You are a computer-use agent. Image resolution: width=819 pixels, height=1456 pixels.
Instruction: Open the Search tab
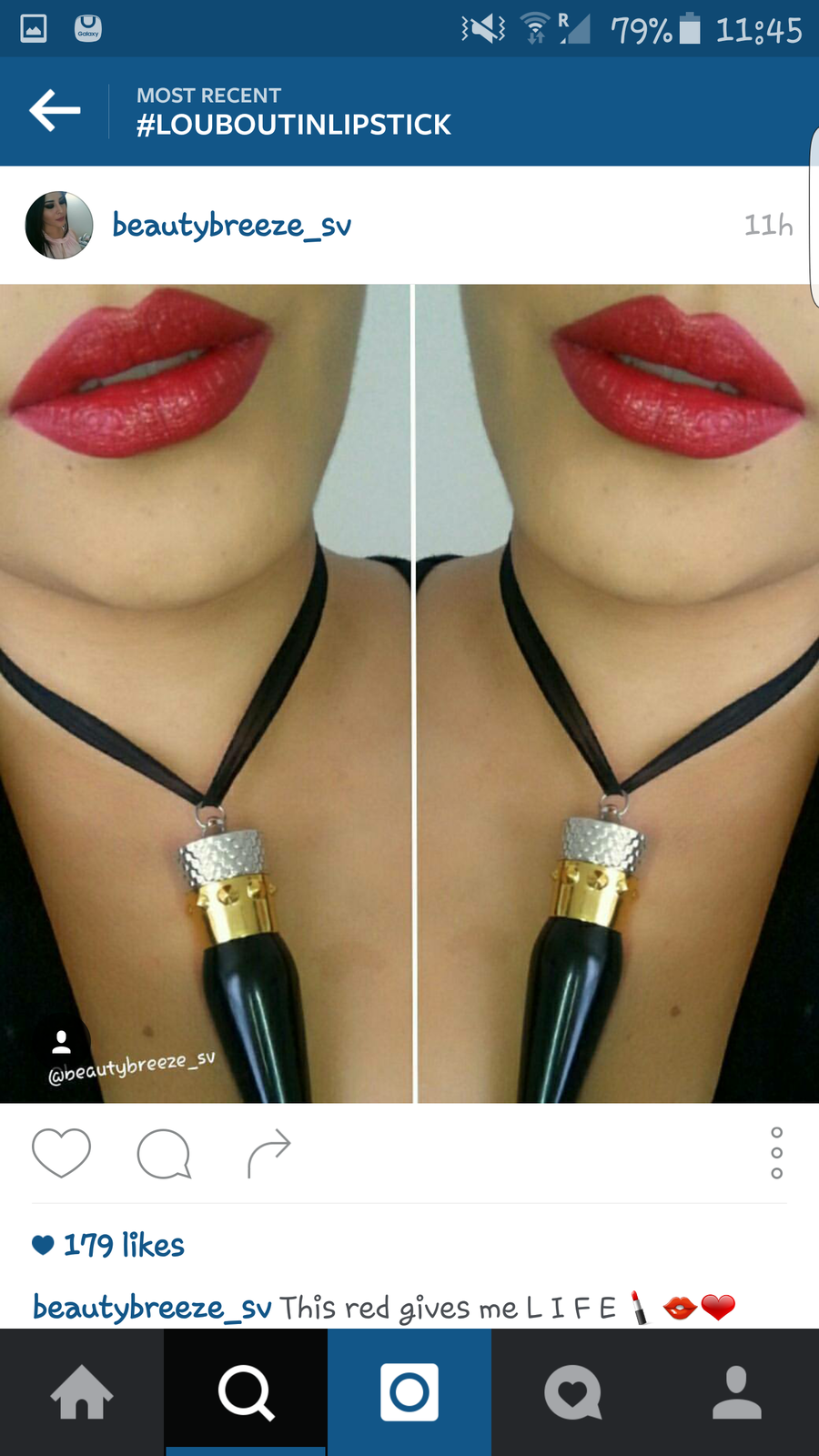tap(246, 1392)
